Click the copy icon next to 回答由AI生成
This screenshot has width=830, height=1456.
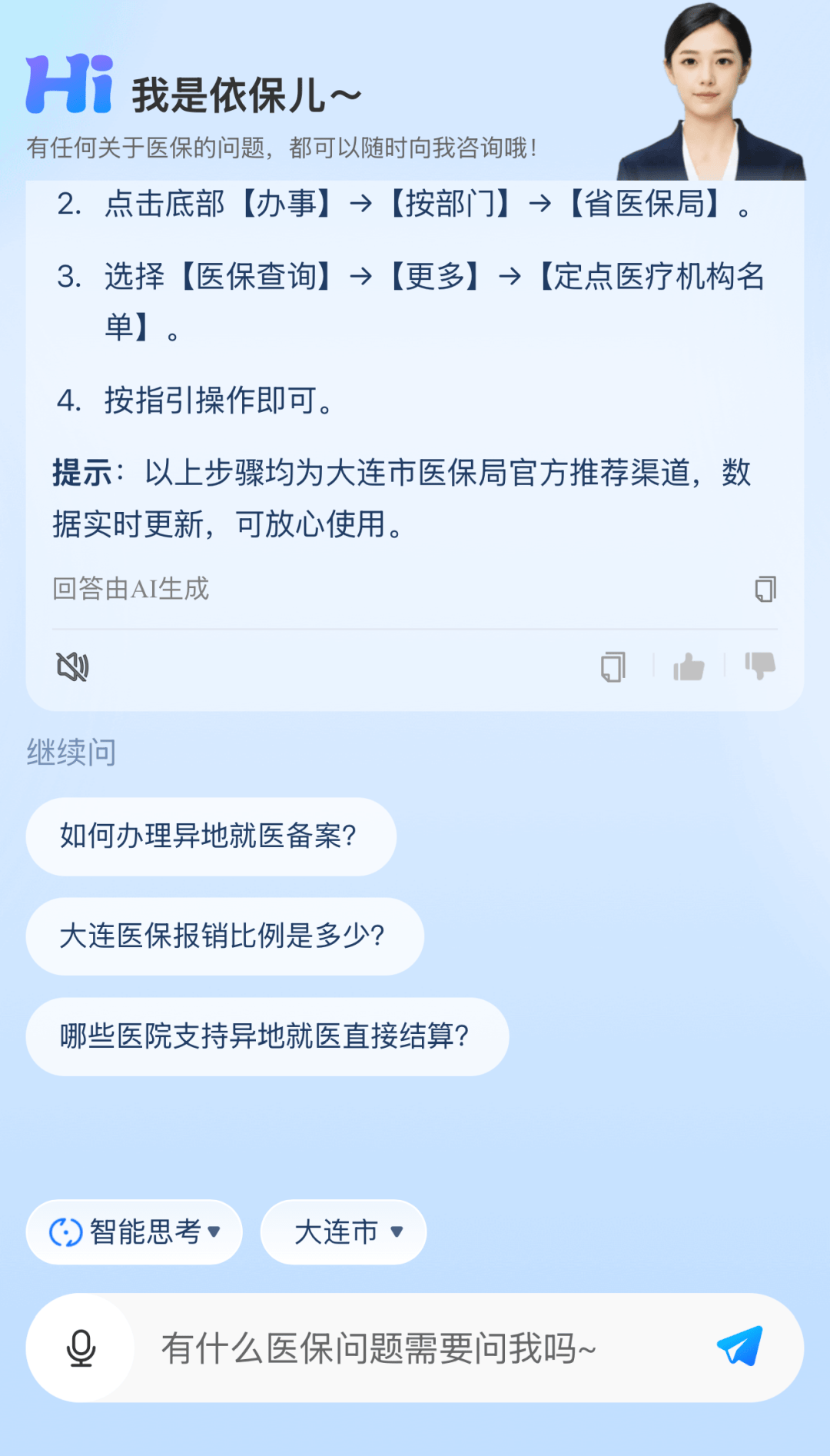(764, 589)
